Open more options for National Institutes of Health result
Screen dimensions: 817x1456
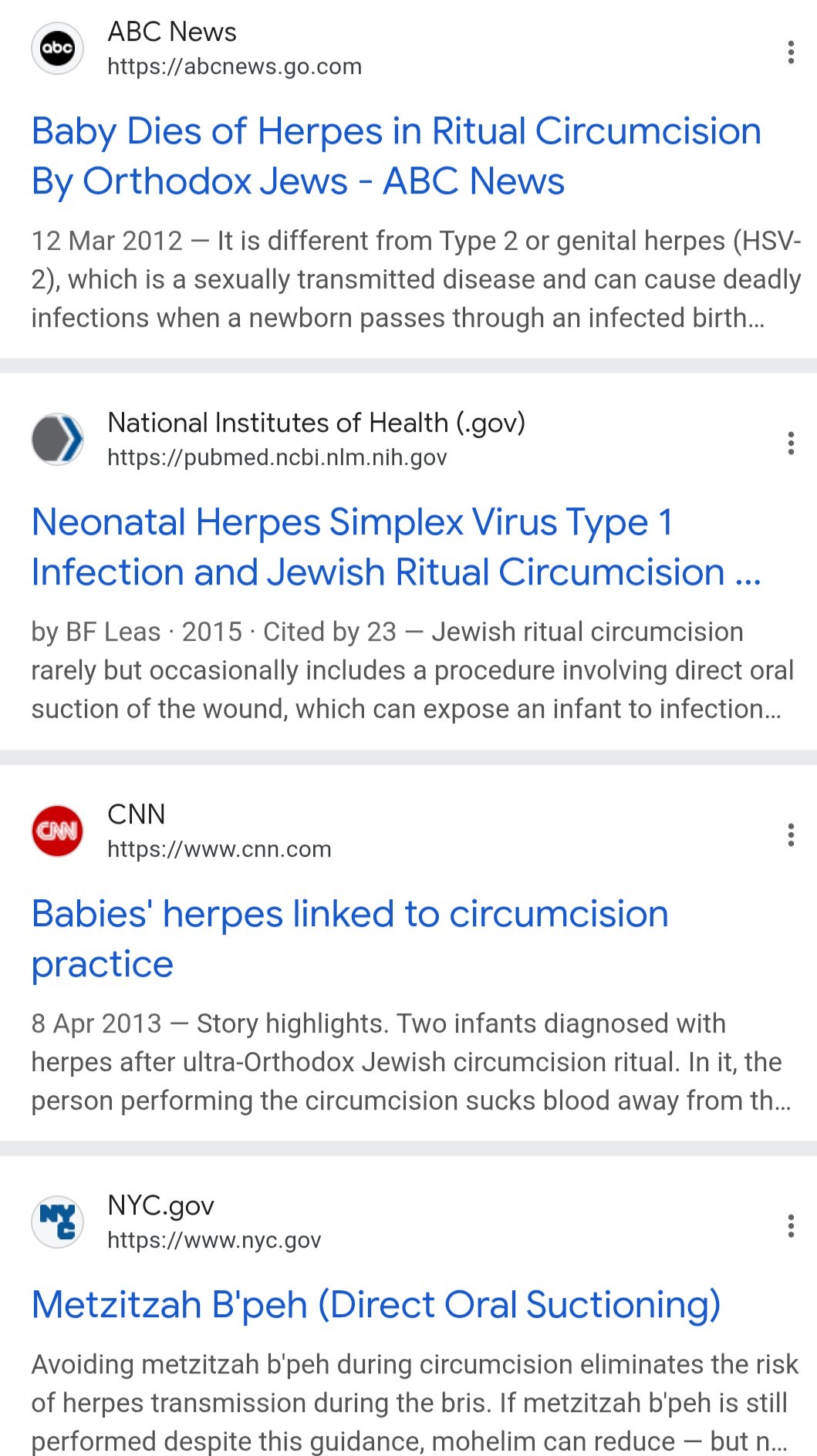(791, 443)
